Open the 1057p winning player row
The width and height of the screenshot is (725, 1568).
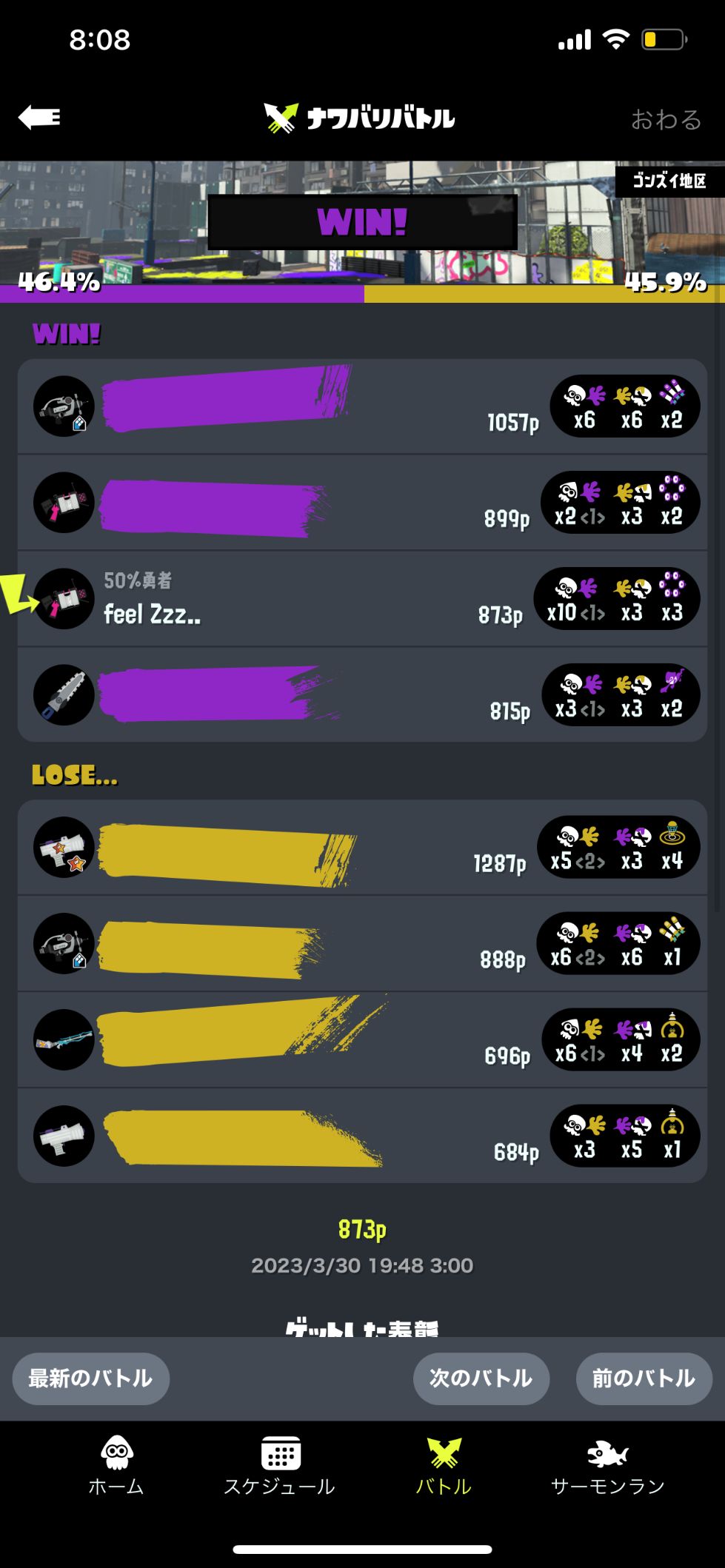[362, 406]
